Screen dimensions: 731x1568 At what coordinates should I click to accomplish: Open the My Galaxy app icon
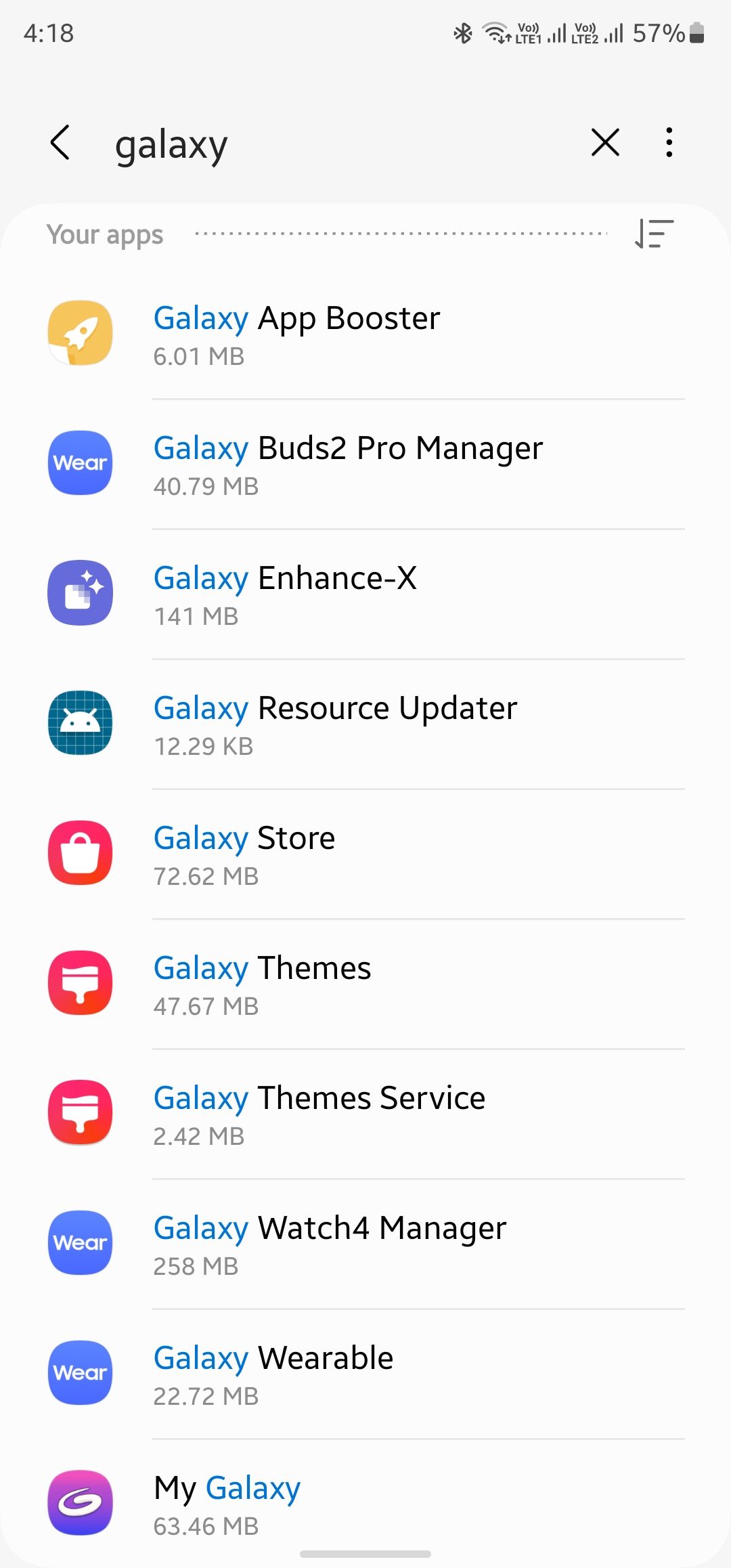click(x=80, y=1503)
